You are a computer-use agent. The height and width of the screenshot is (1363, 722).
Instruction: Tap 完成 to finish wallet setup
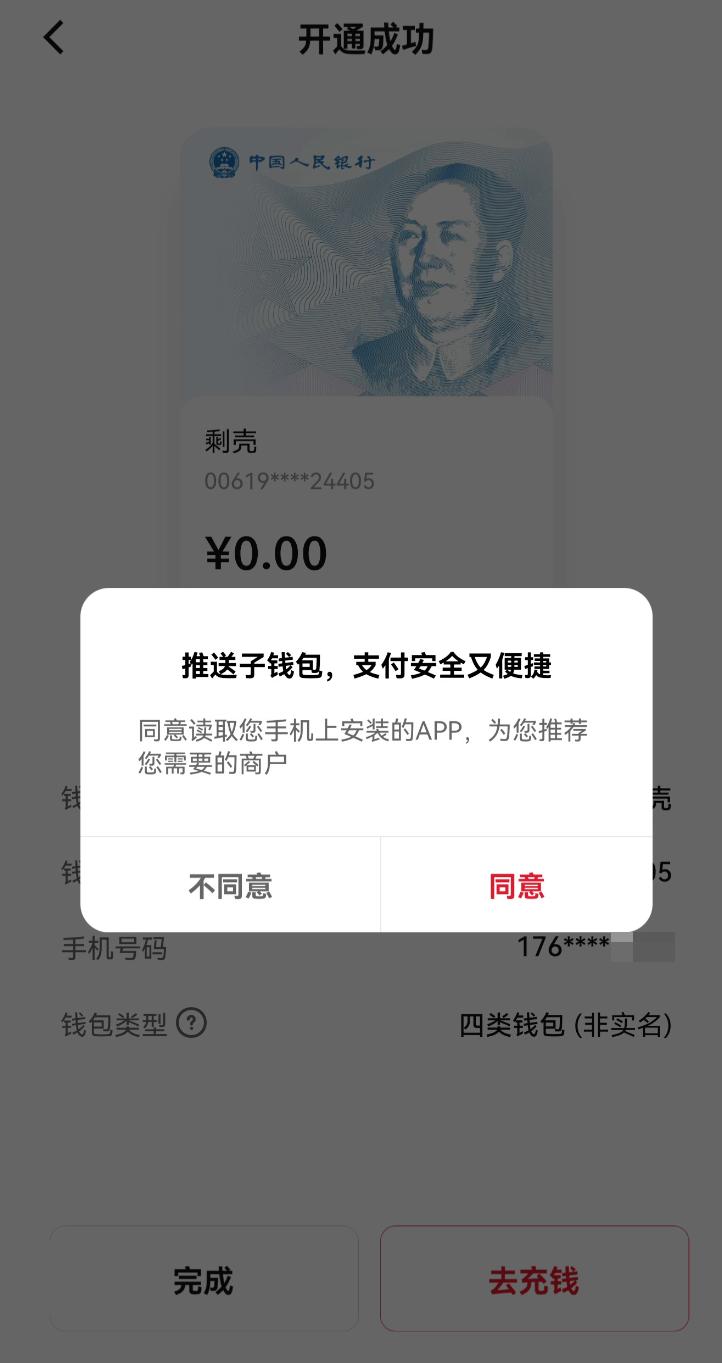[x=203, y=1279]
